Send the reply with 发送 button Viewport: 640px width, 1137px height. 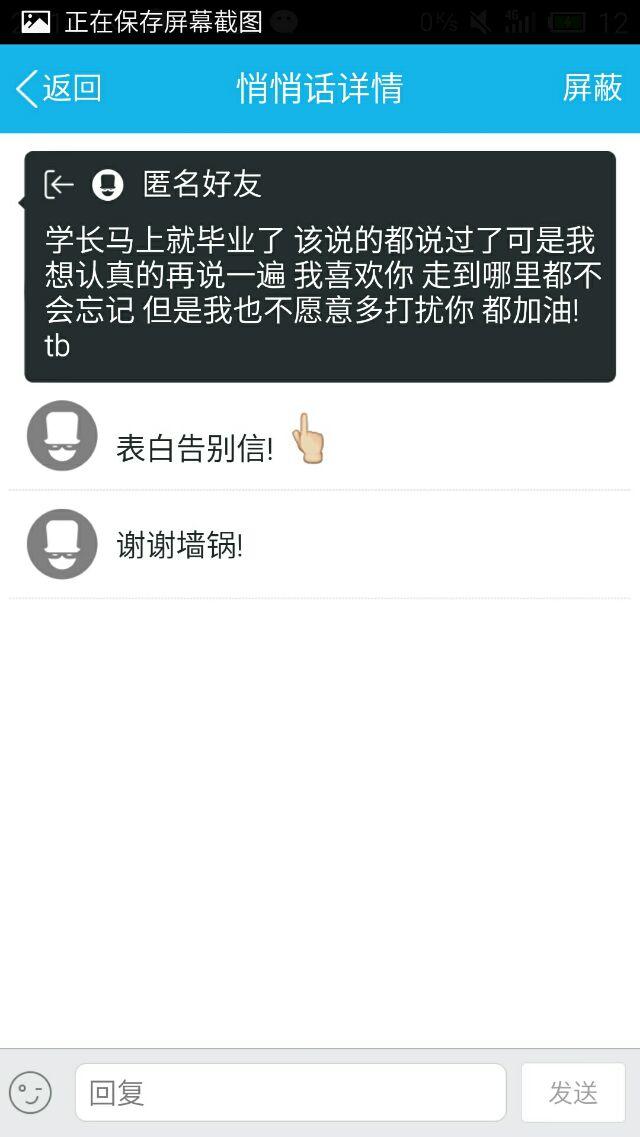click(573, 1092)
